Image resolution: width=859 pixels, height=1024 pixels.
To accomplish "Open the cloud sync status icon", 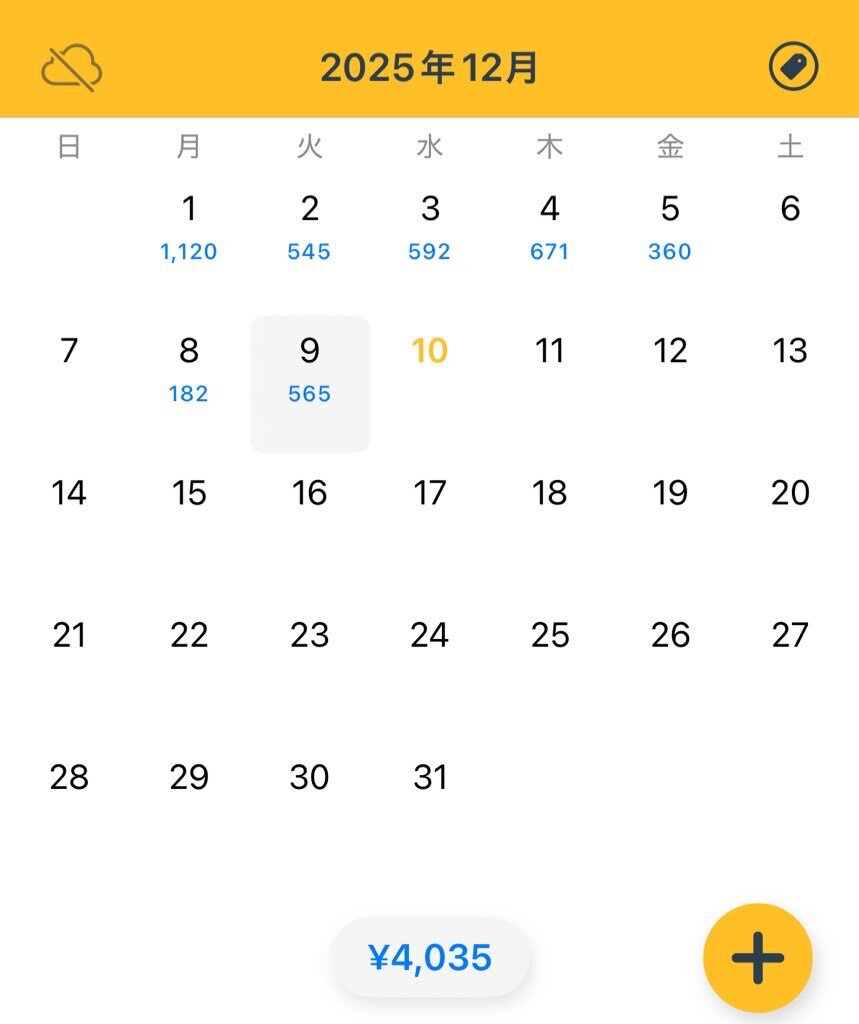I will pyautogui.click(x=71, y=69).
